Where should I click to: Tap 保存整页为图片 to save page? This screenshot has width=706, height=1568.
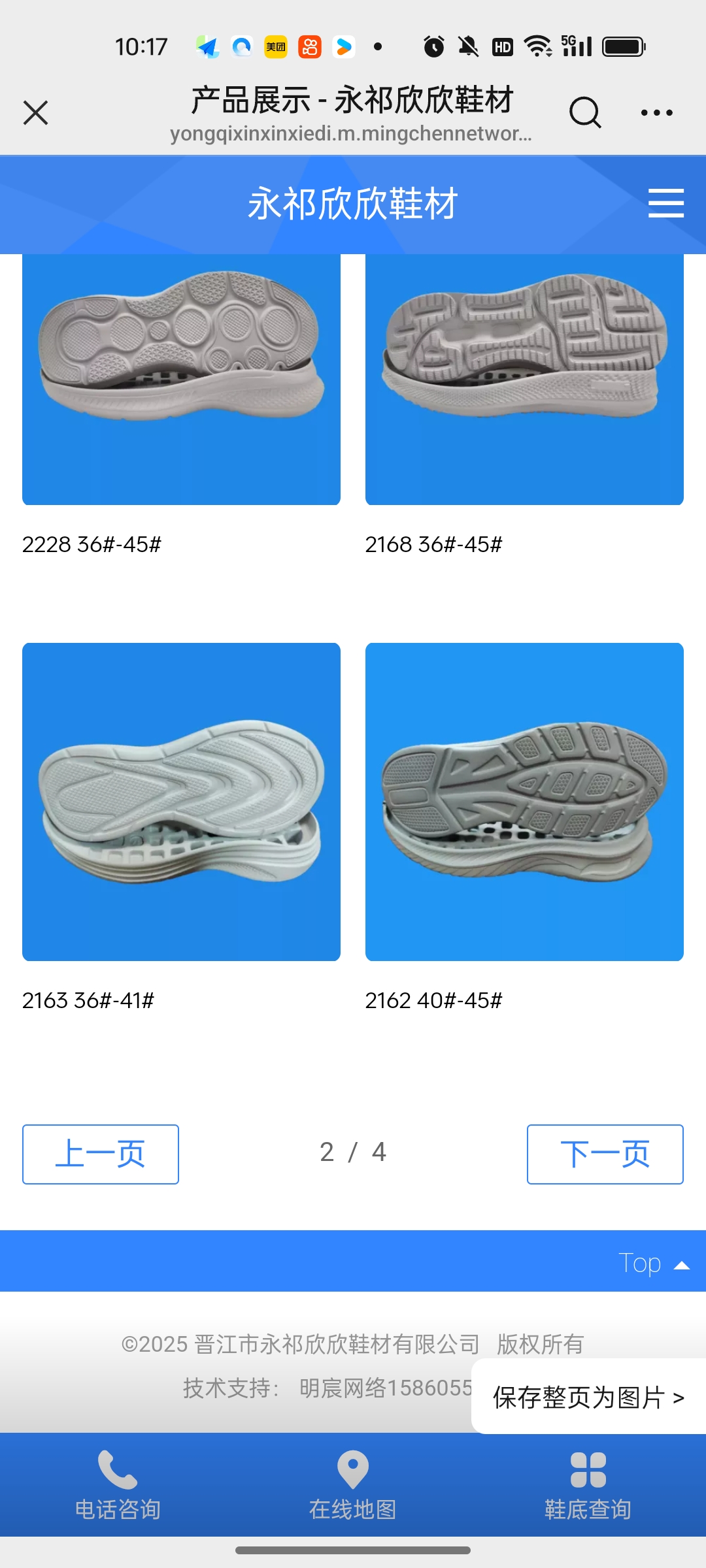pyautogui.click(x=588, y=1397)
